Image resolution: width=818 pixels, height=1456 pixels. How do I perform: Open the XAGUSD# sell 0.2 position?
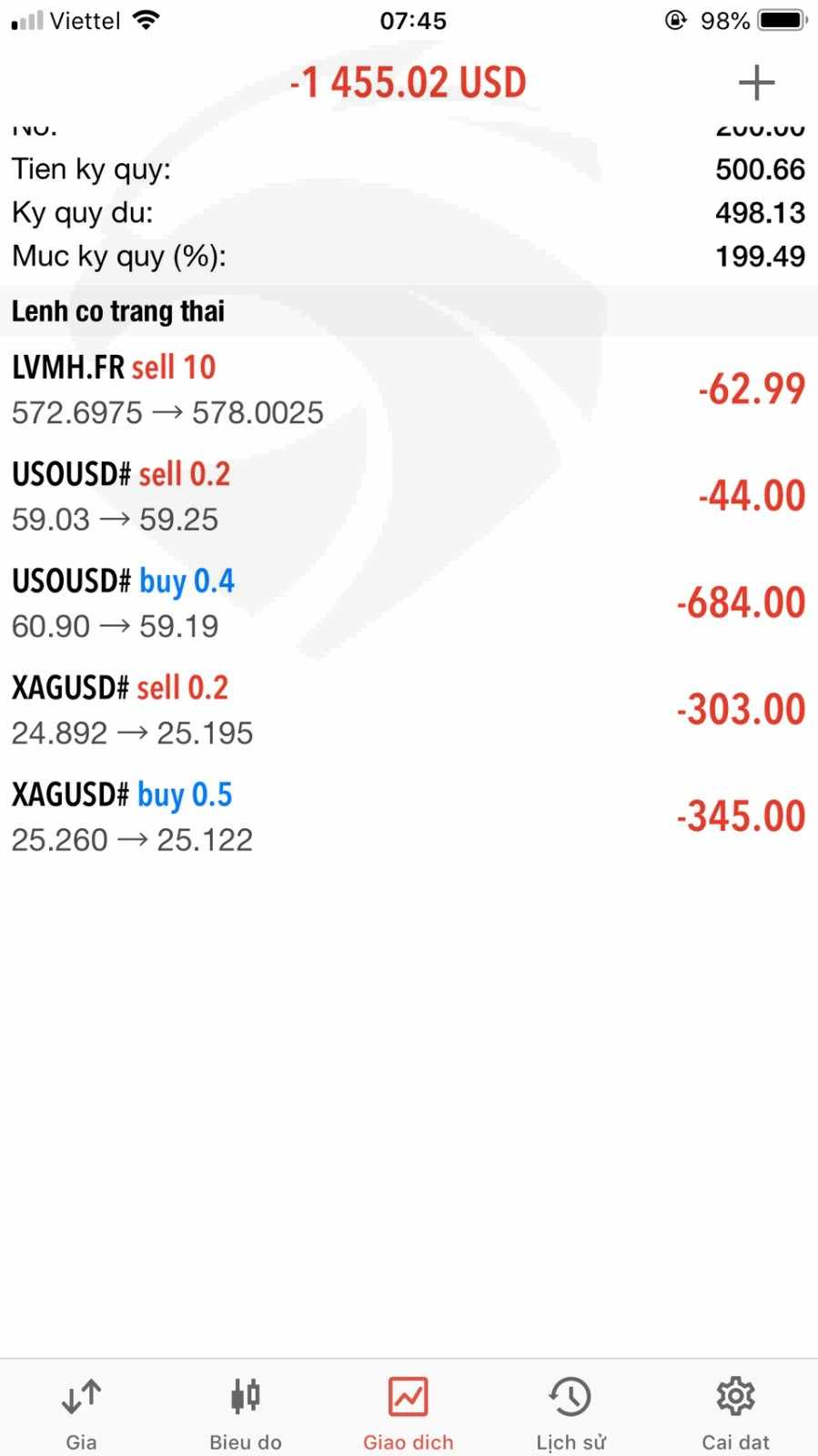point(409,710)
